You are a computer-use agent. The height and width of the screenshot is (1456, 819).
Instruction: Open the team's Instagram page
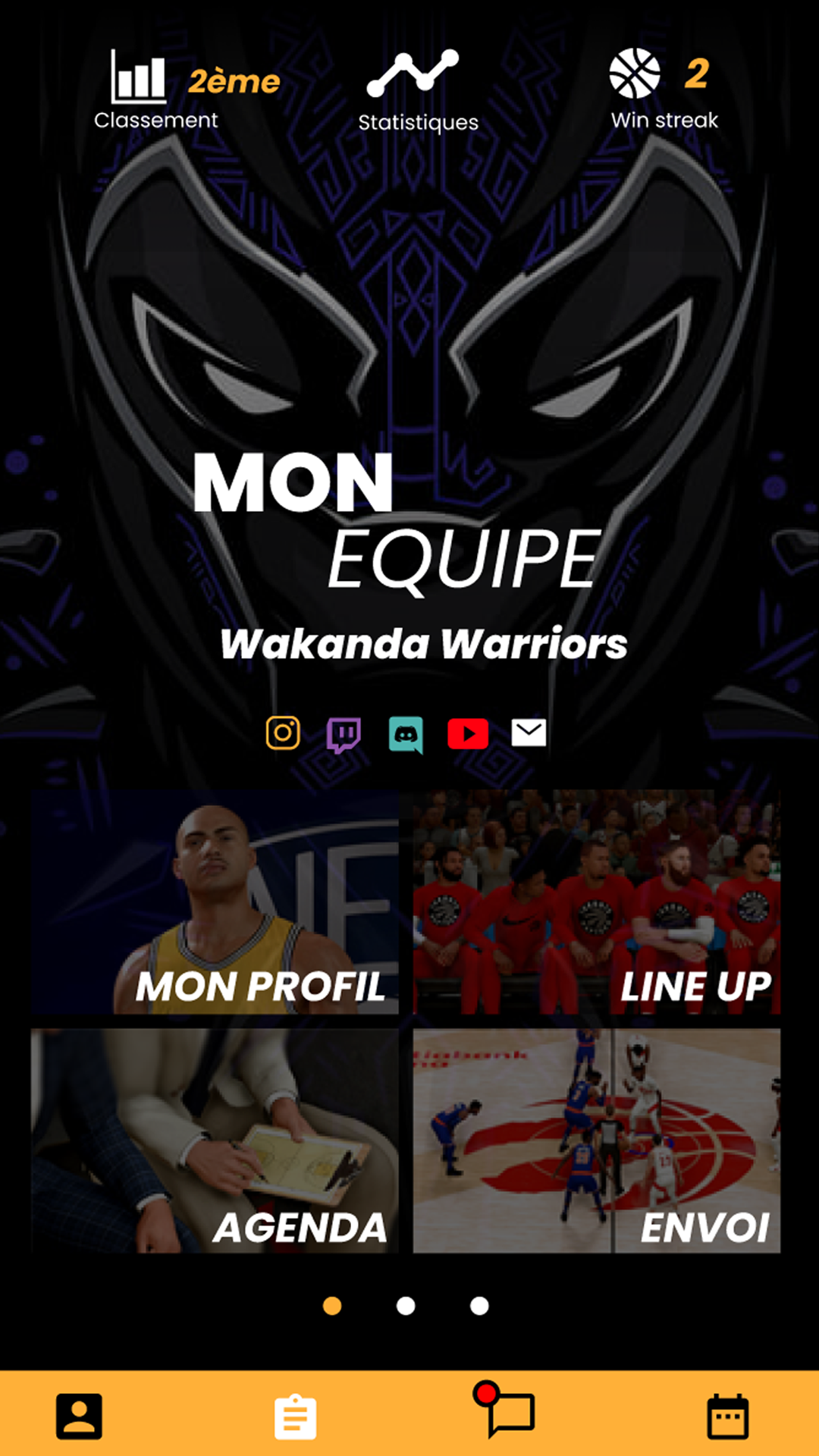[x=283, y=733]
